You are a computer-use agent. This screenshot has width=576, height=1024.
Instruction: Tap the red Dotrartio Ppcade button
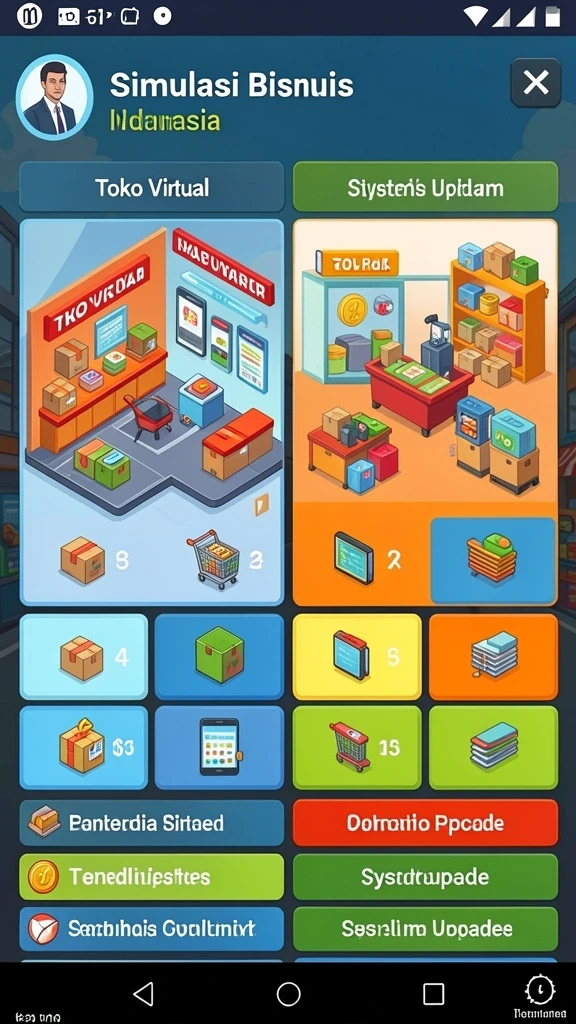click(425, 823)
